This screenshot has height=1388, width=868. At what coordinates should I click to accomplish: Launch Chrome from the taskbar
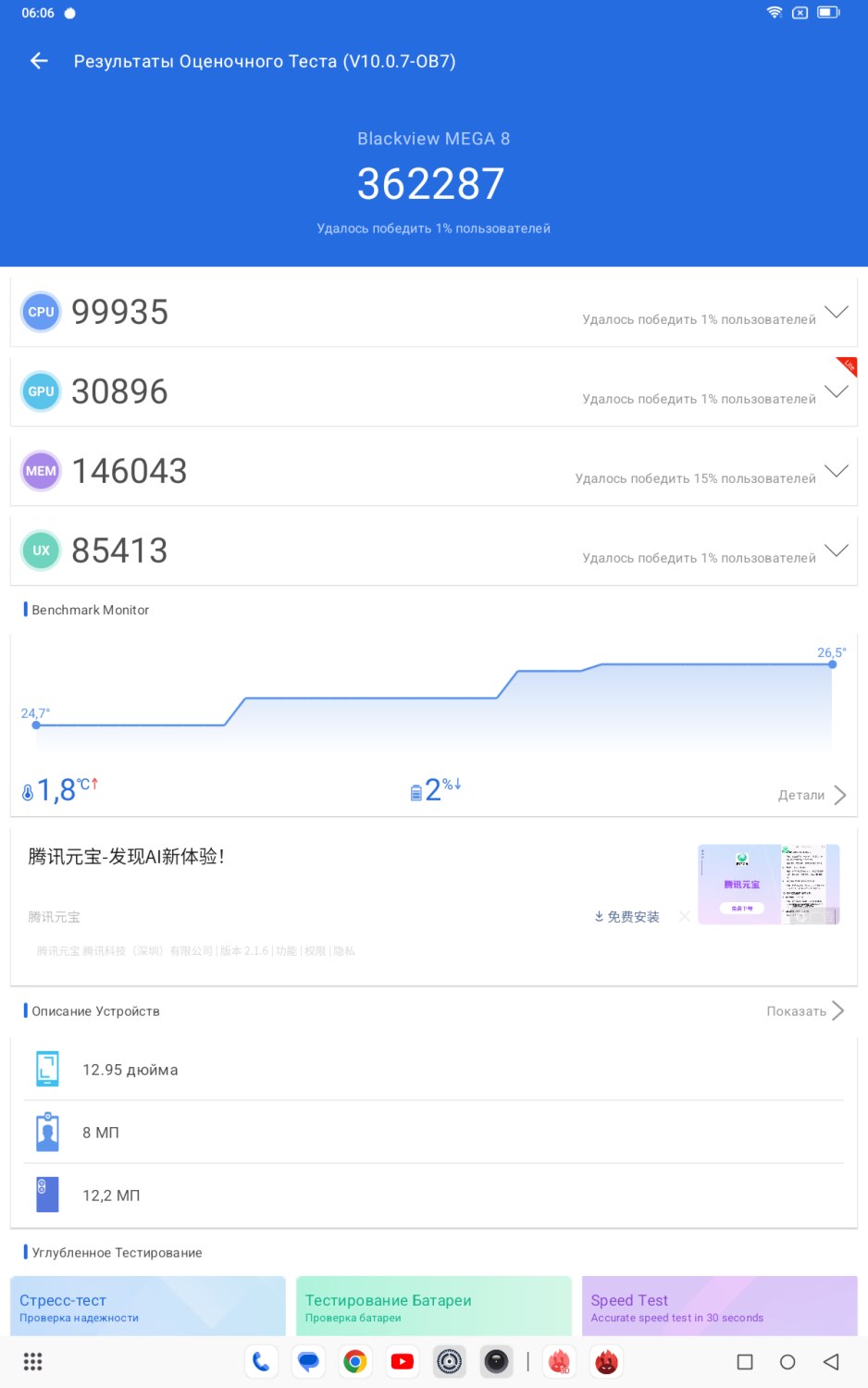coord(355,1361)
